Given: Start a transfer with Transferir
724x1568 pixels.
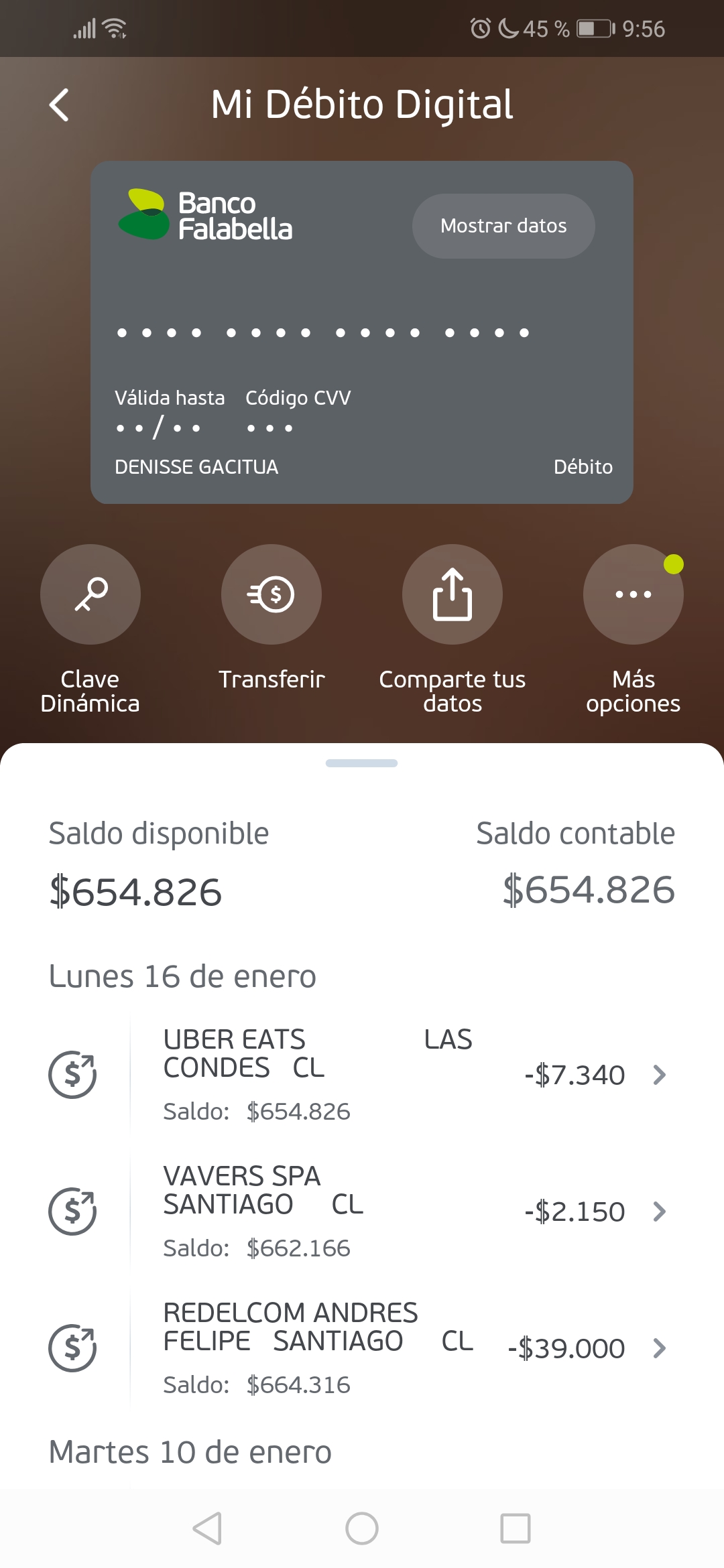Looking at the screenshot, I should pyautogui.click(x=271, y=594).
